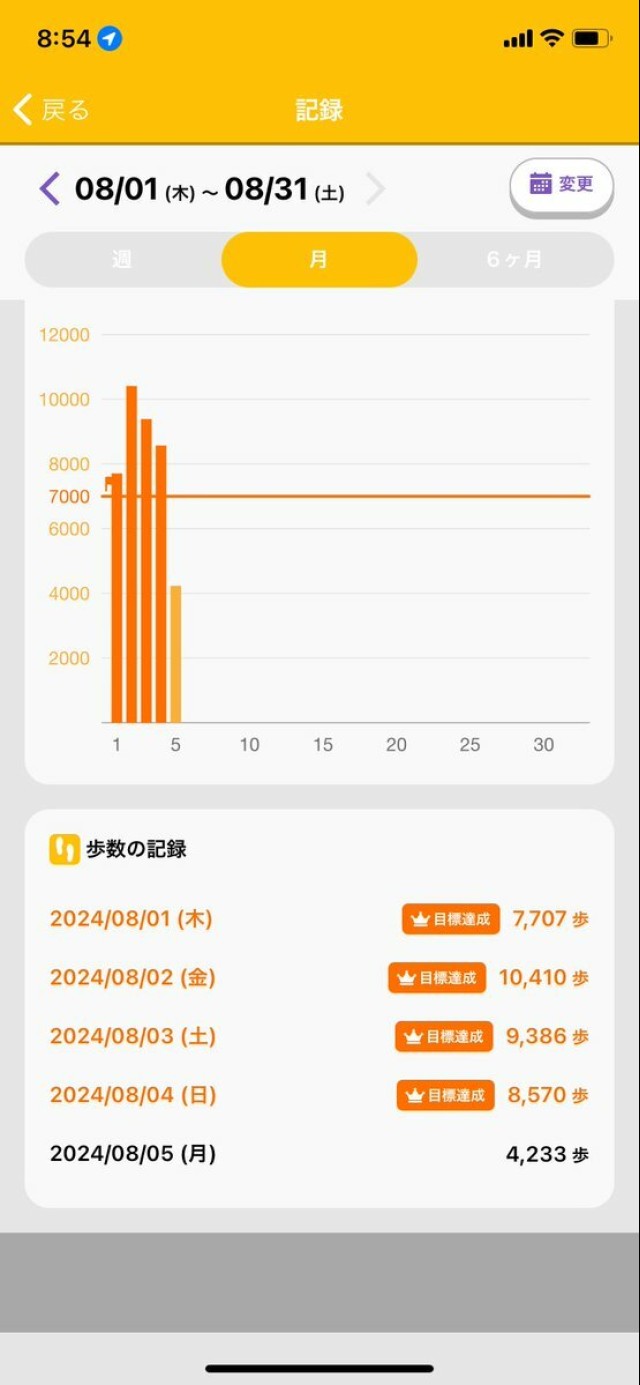This screenshot has width=640, height=1385.
Task: Go back with the 戻る button
Action: pos(52,109)
